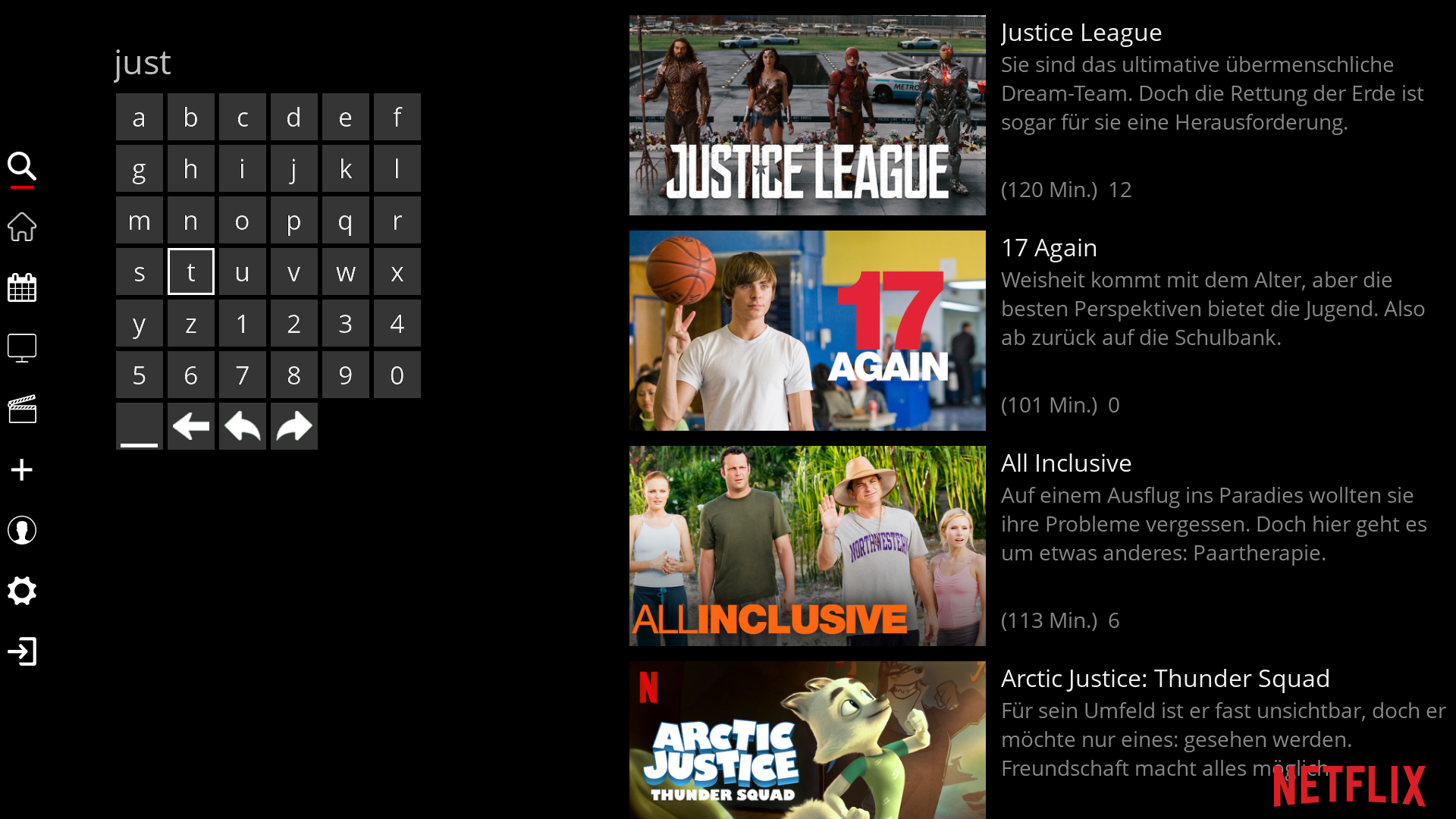Open 17 Again movie result

click(807, 331)
